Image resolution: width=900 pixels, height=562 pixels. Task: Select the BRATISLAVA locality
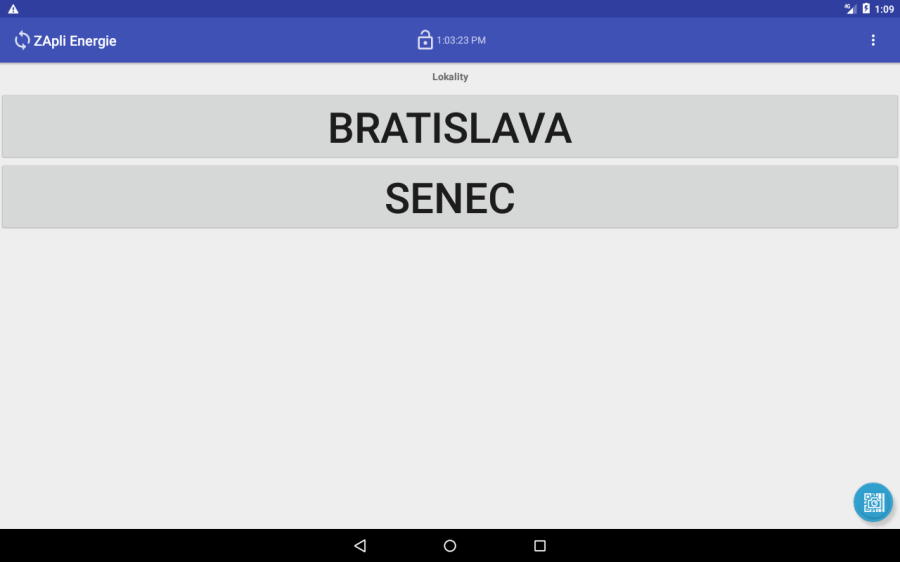pos(450,127)
